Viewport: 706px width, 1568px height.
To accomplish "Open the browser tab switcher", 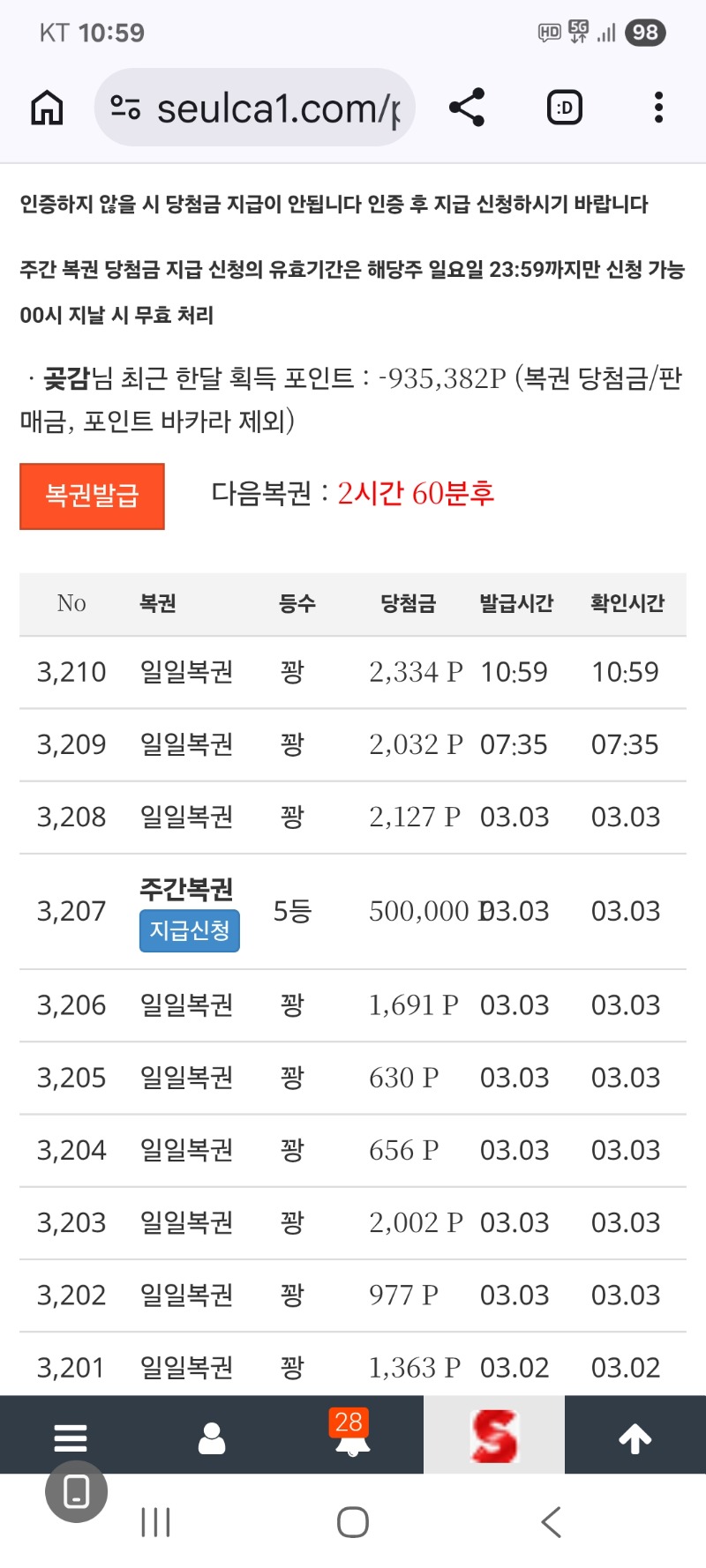I will (x=565, y=108).
